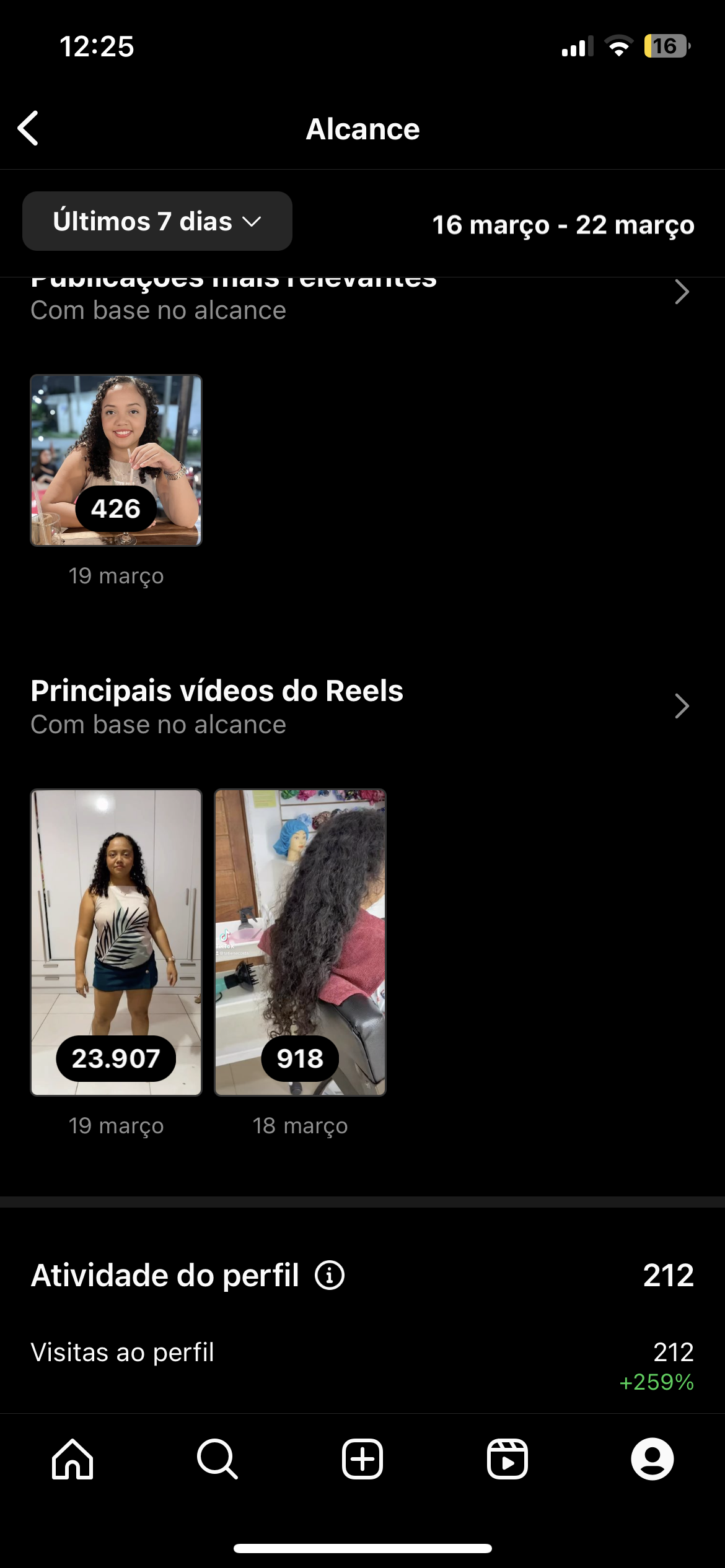The width and height of the screenshot is (725, 1568).
Task: Show info about Atividade do perfil
Action: pos(330,1276)
